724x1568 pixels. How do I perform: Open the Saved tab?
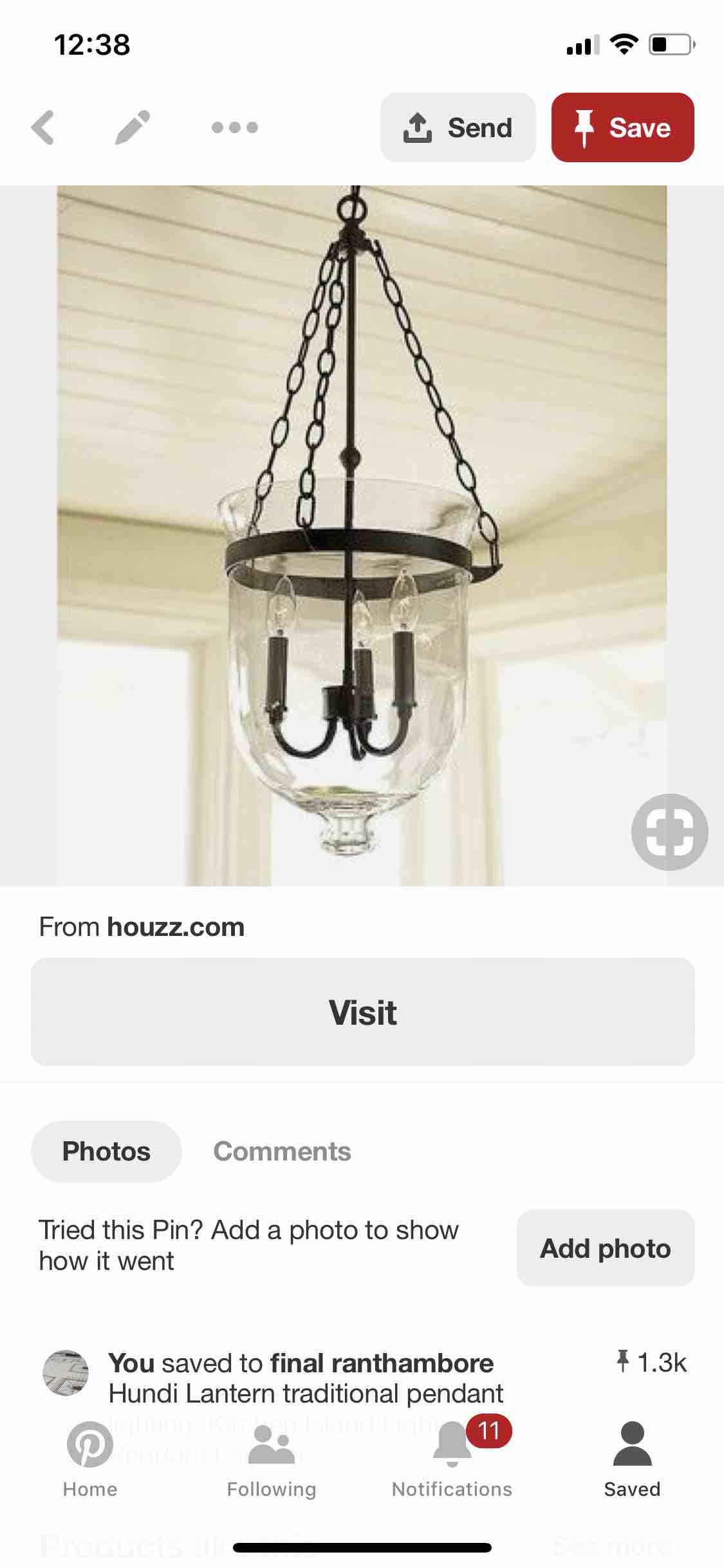tap(632, 1459)
